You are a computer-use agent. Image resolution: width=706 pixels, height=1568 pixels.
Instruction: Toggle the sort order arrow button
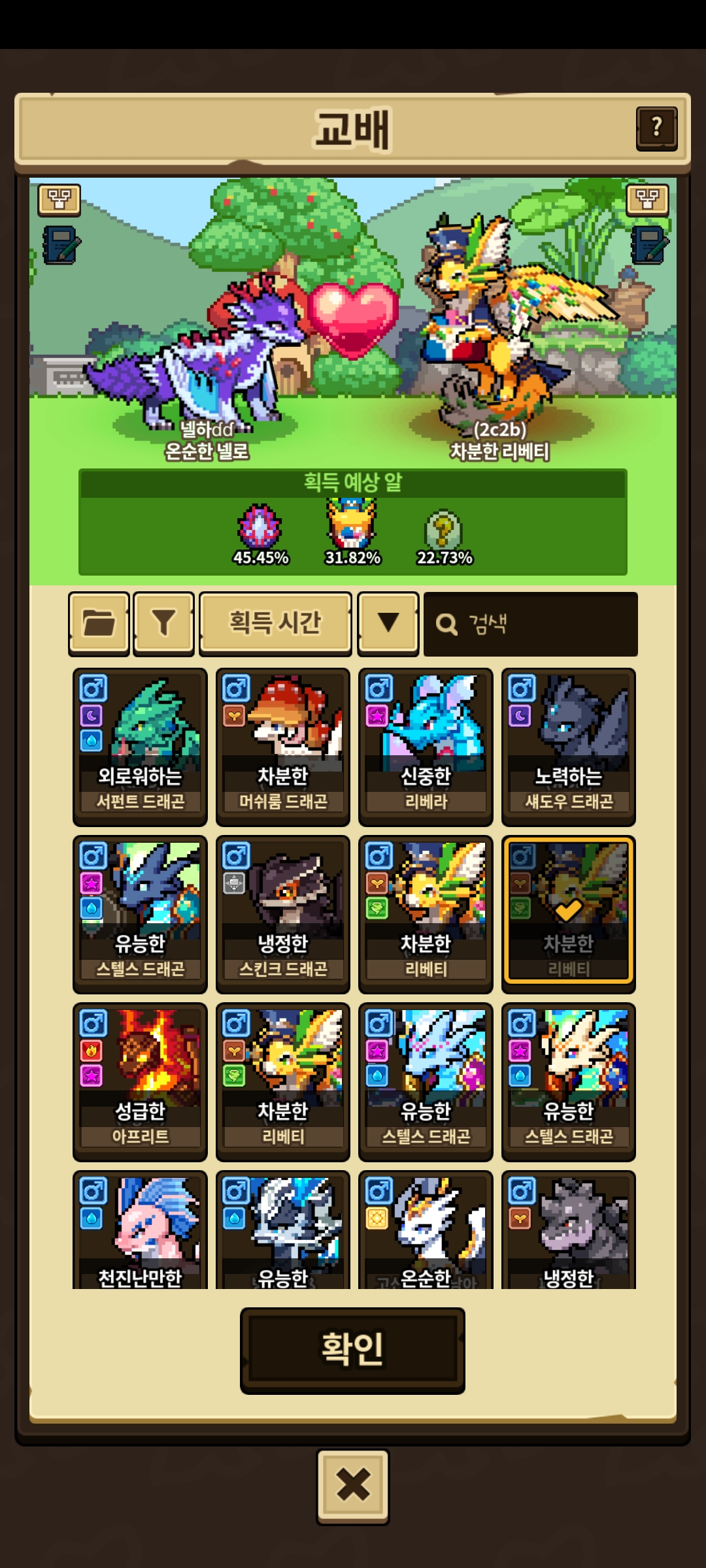click(x=388, y=623)
